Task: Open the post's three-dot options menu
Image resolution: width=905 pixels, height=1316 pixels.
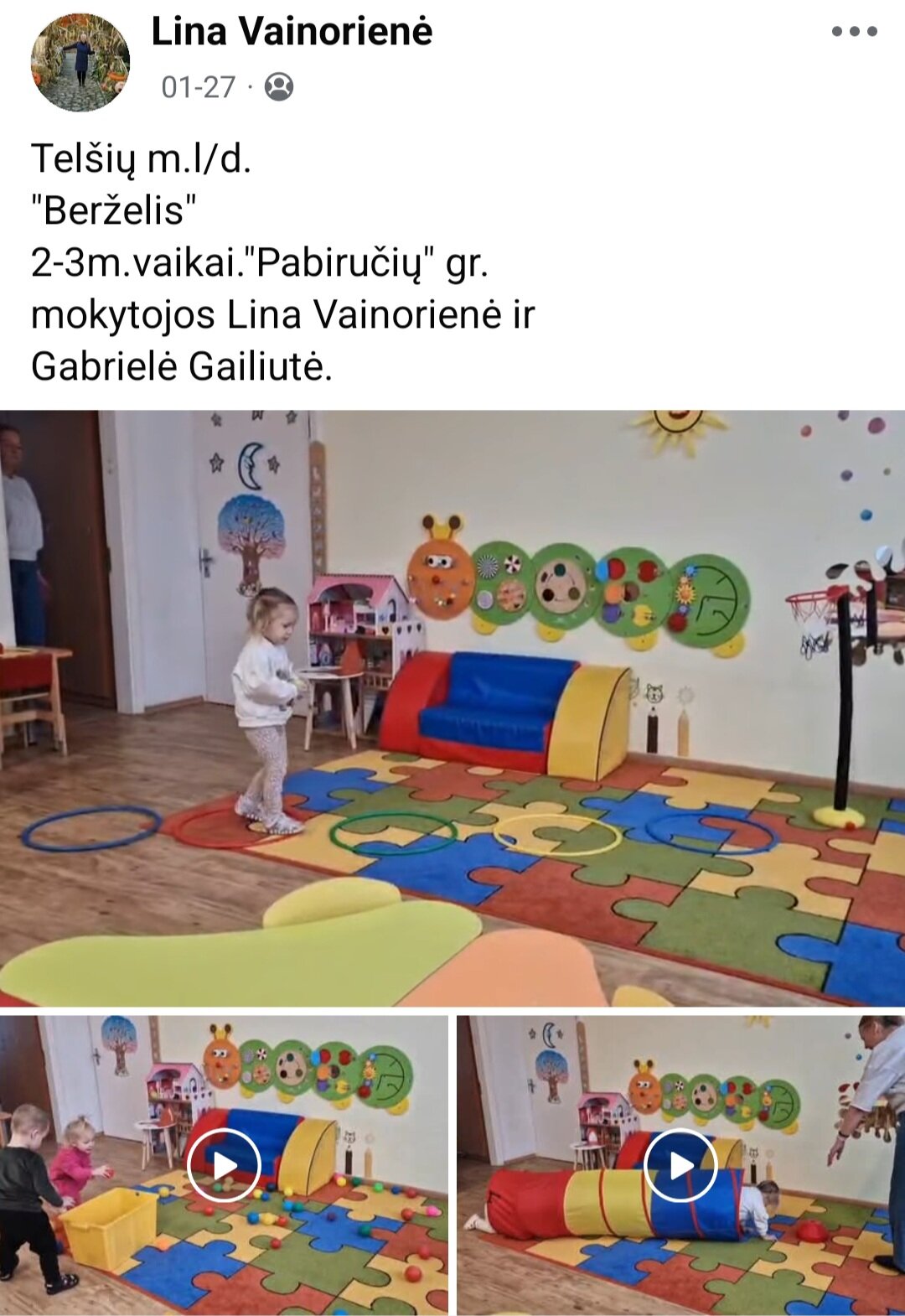Action: pyautogui.click(x=854, y=32)
